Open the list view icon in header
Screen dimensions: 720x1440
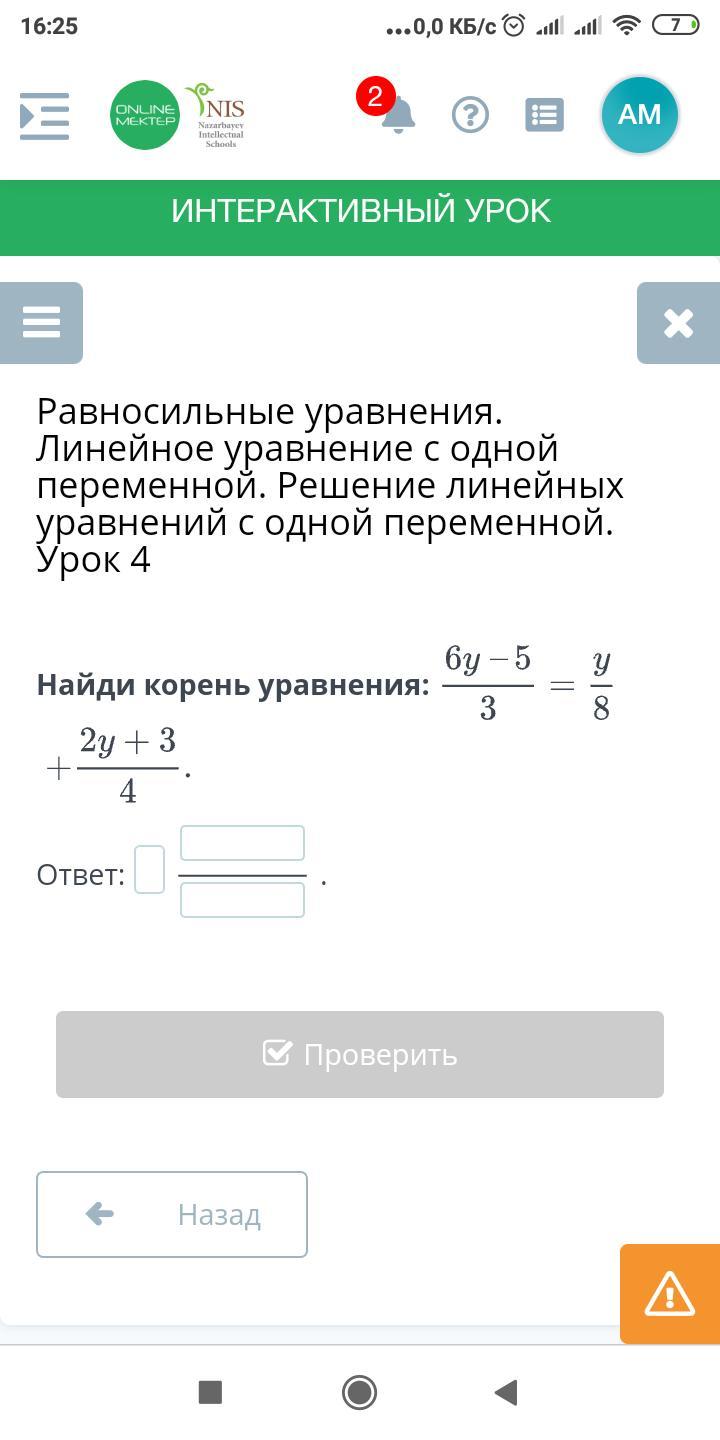[x=544, y=116]
